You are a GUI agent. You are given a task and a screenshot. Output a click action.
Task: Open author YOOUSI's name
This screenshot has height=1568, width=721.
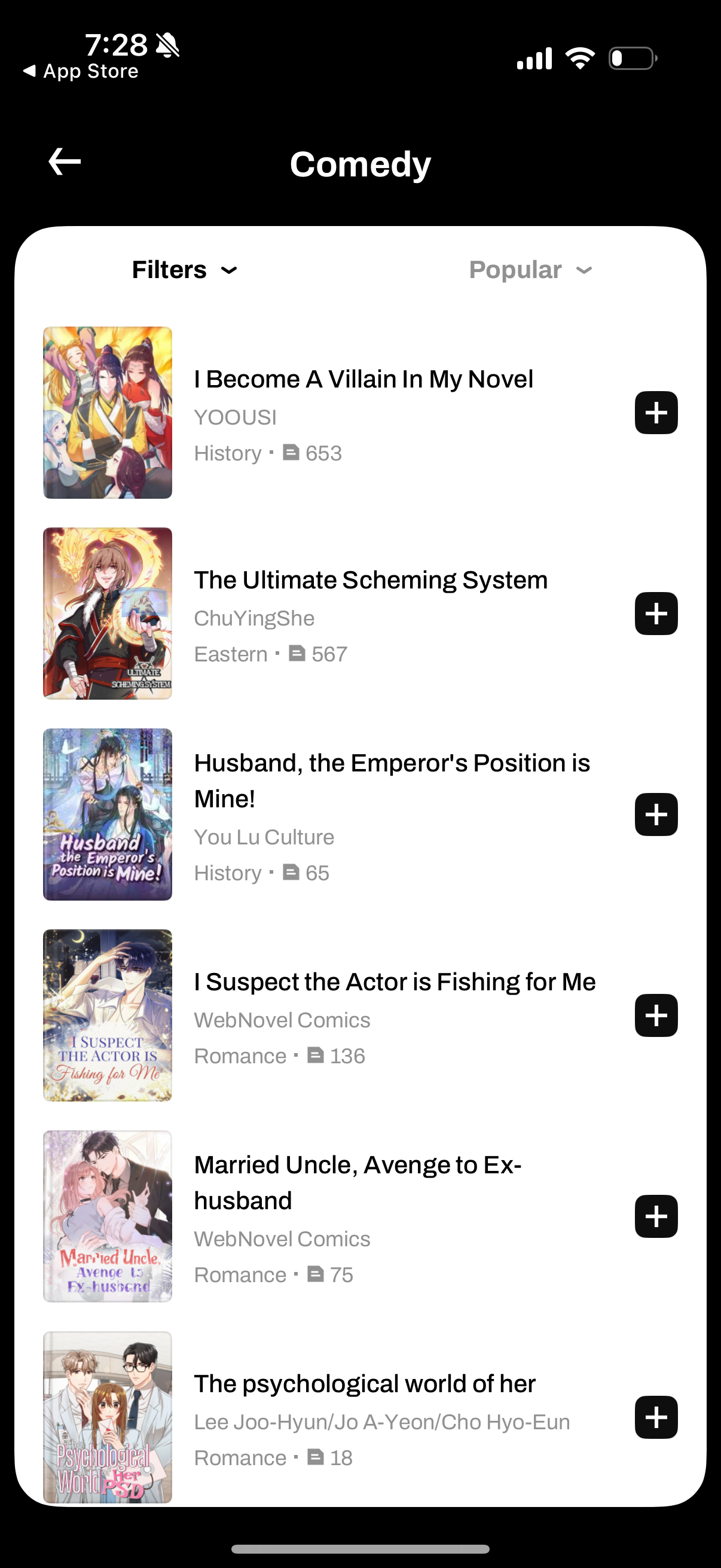236,416
